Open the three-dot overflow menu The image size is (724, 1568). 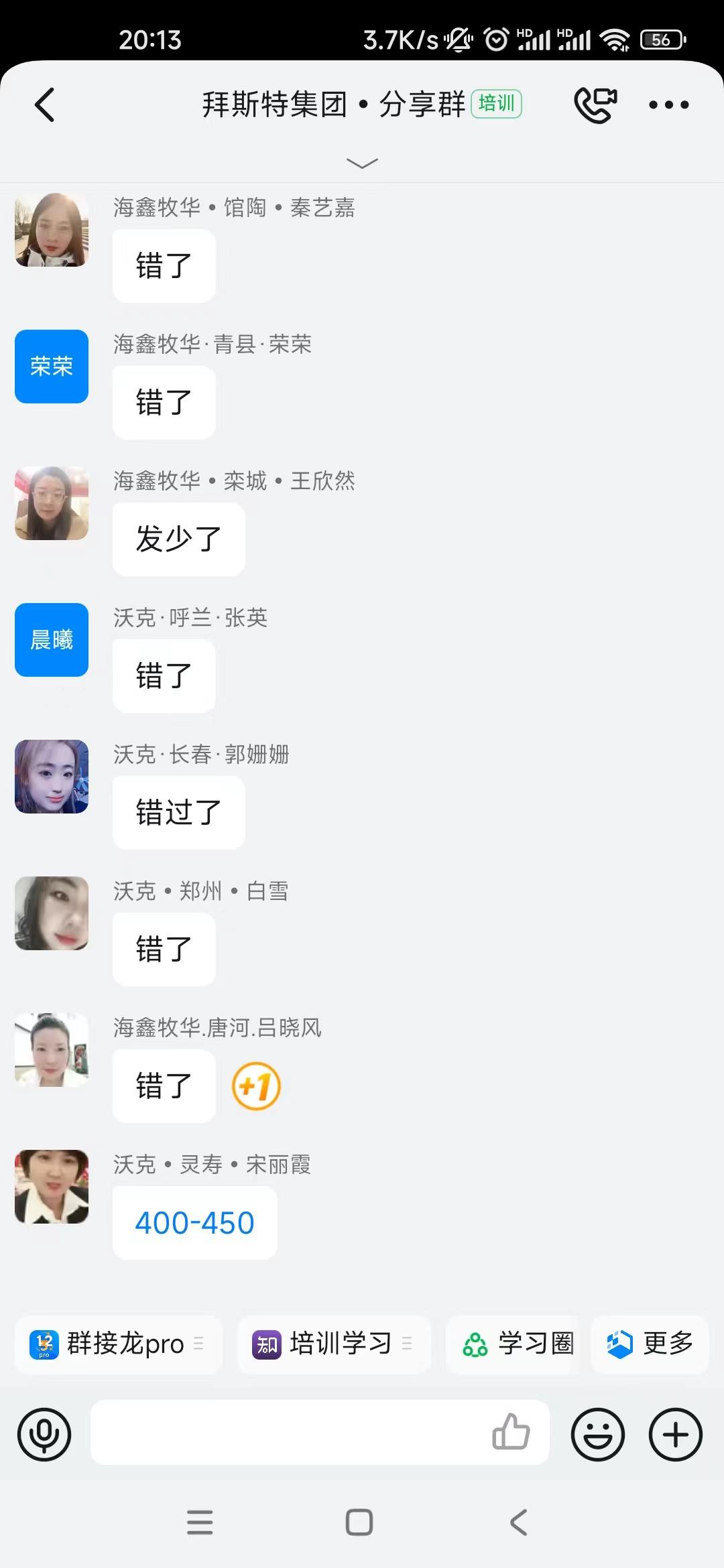[668, 105]
